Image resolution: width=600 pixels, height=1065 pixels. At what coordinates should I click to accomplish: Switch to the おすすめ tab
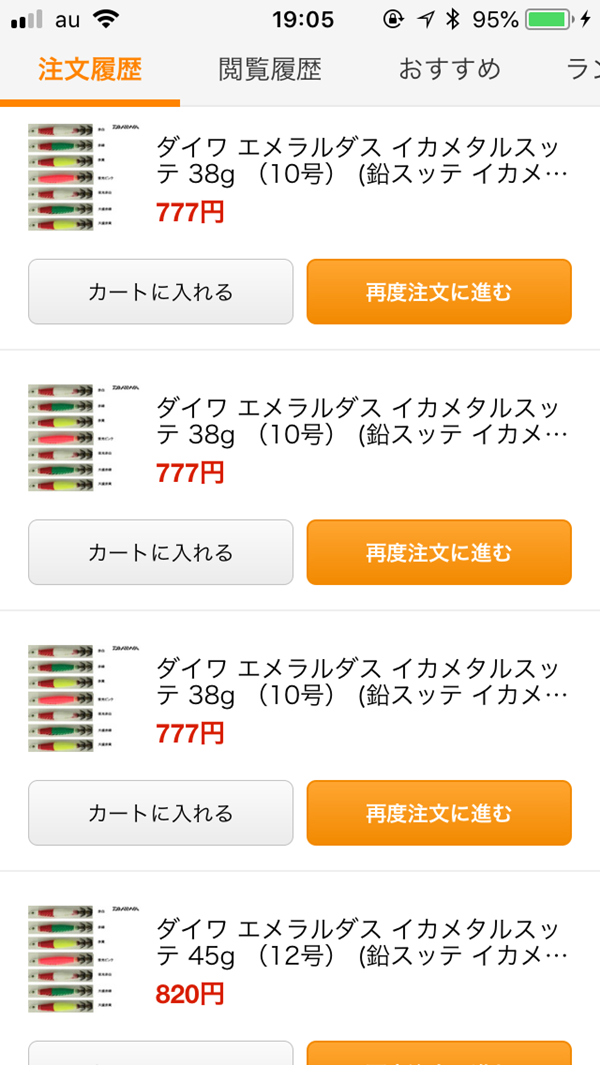point(449,69)
